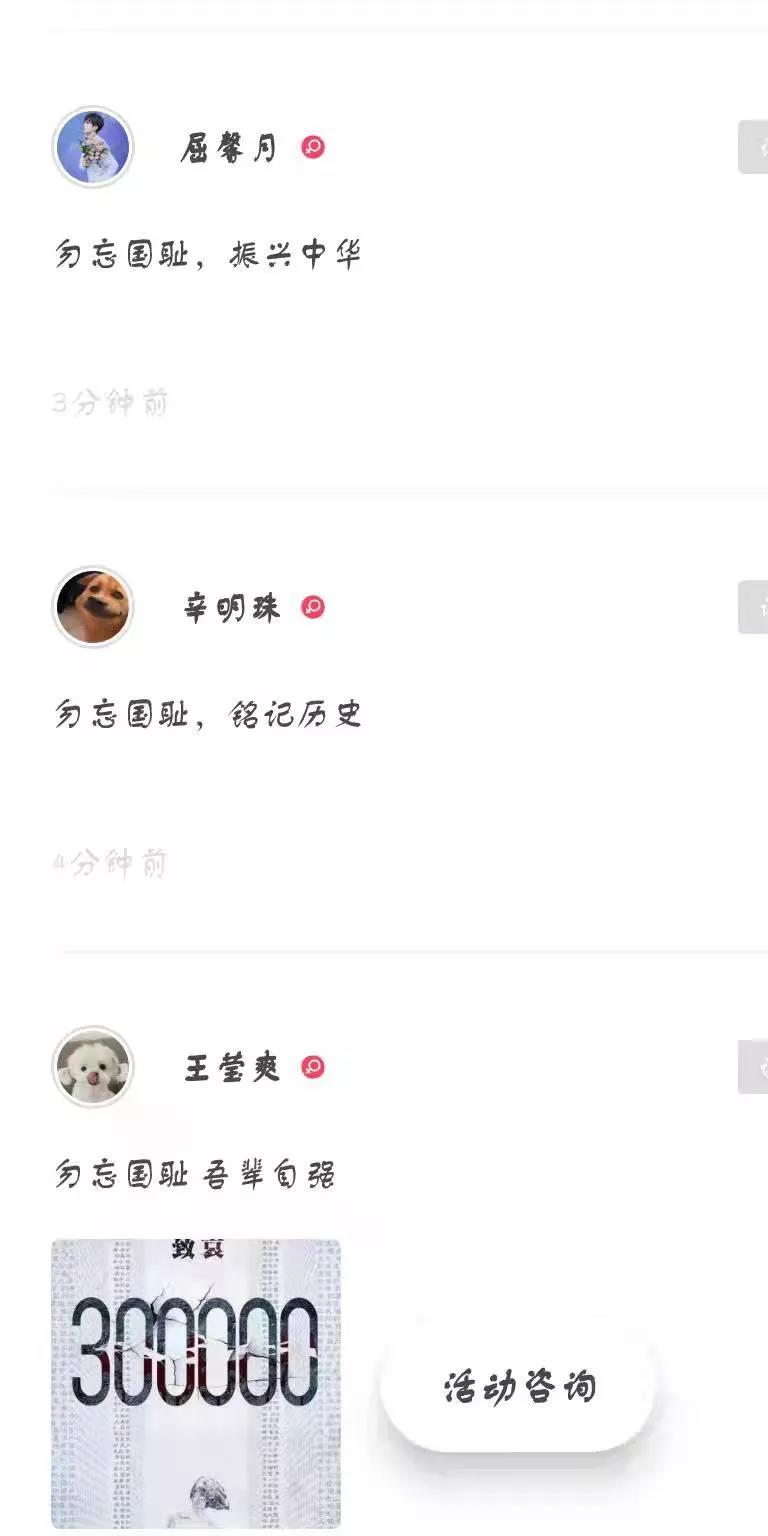Enlarge the 300000 image in 王莹爽's post
Screen dimensions: 768x1536
(196, 1383)
